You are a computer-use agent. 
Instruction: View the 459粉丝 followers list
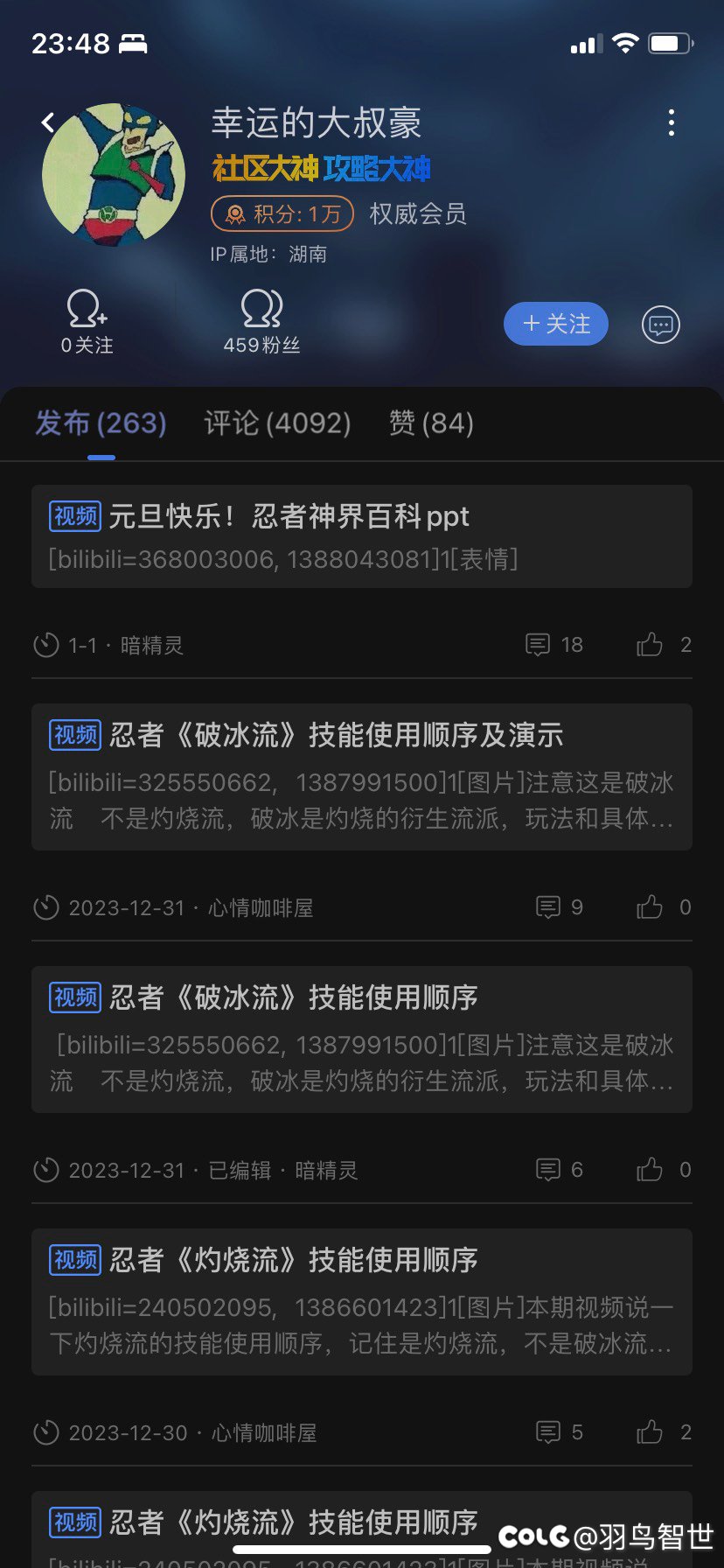pos(261,322)
